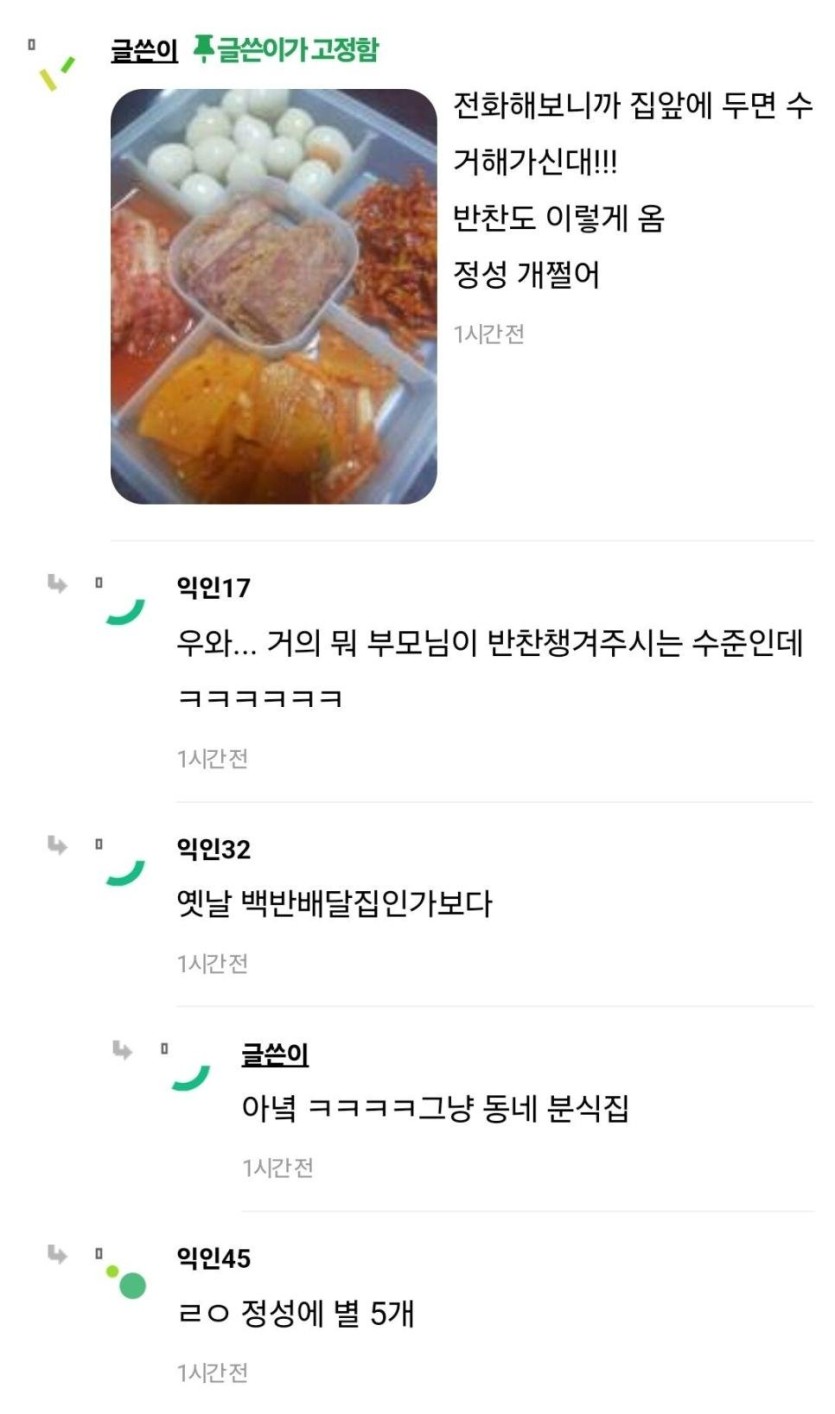Open the food photo in the pinned comment
The height and width of the screenshot is (1414, 835).
pos(273,296)
